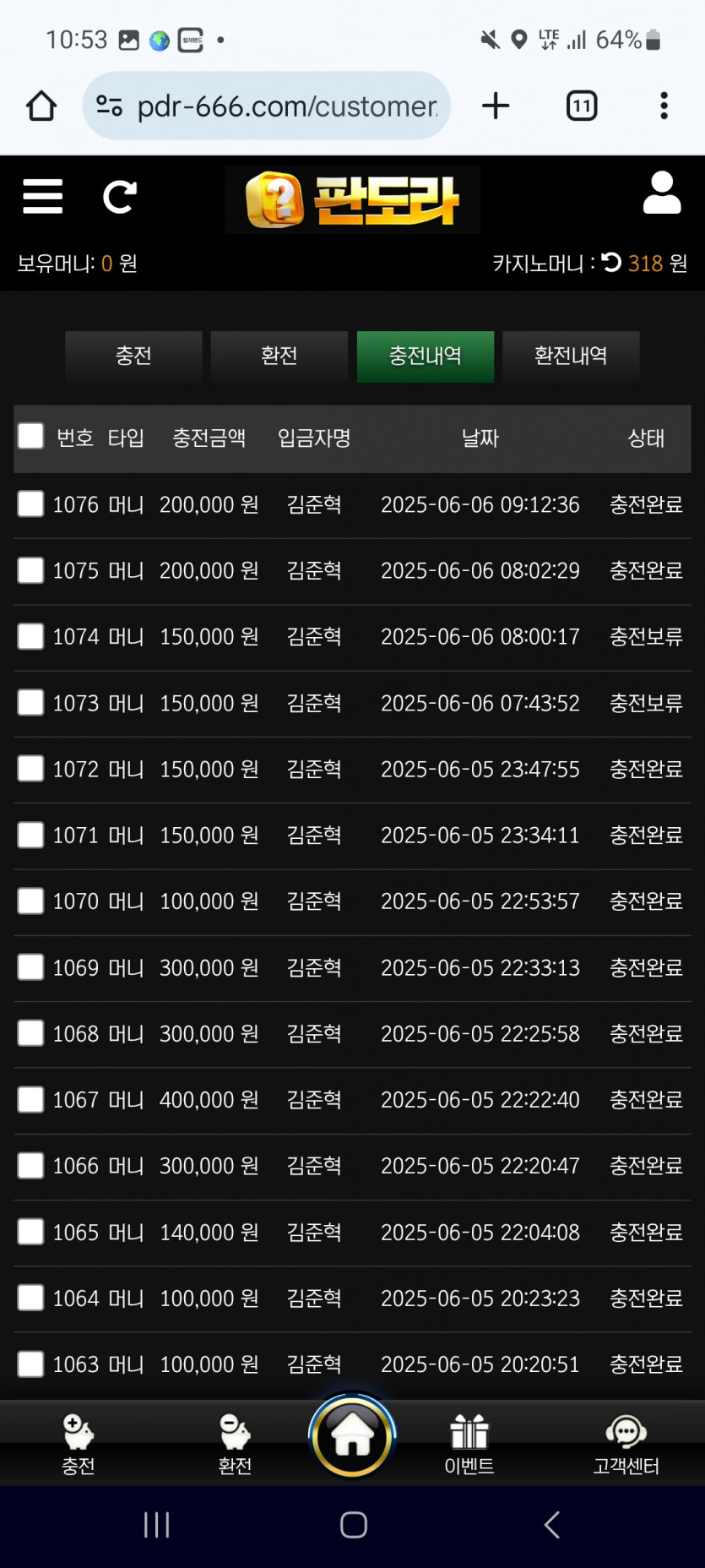Check the select-all checkbox in header
The width and height of the screenshot is (705, 1568).
point(31,436)
